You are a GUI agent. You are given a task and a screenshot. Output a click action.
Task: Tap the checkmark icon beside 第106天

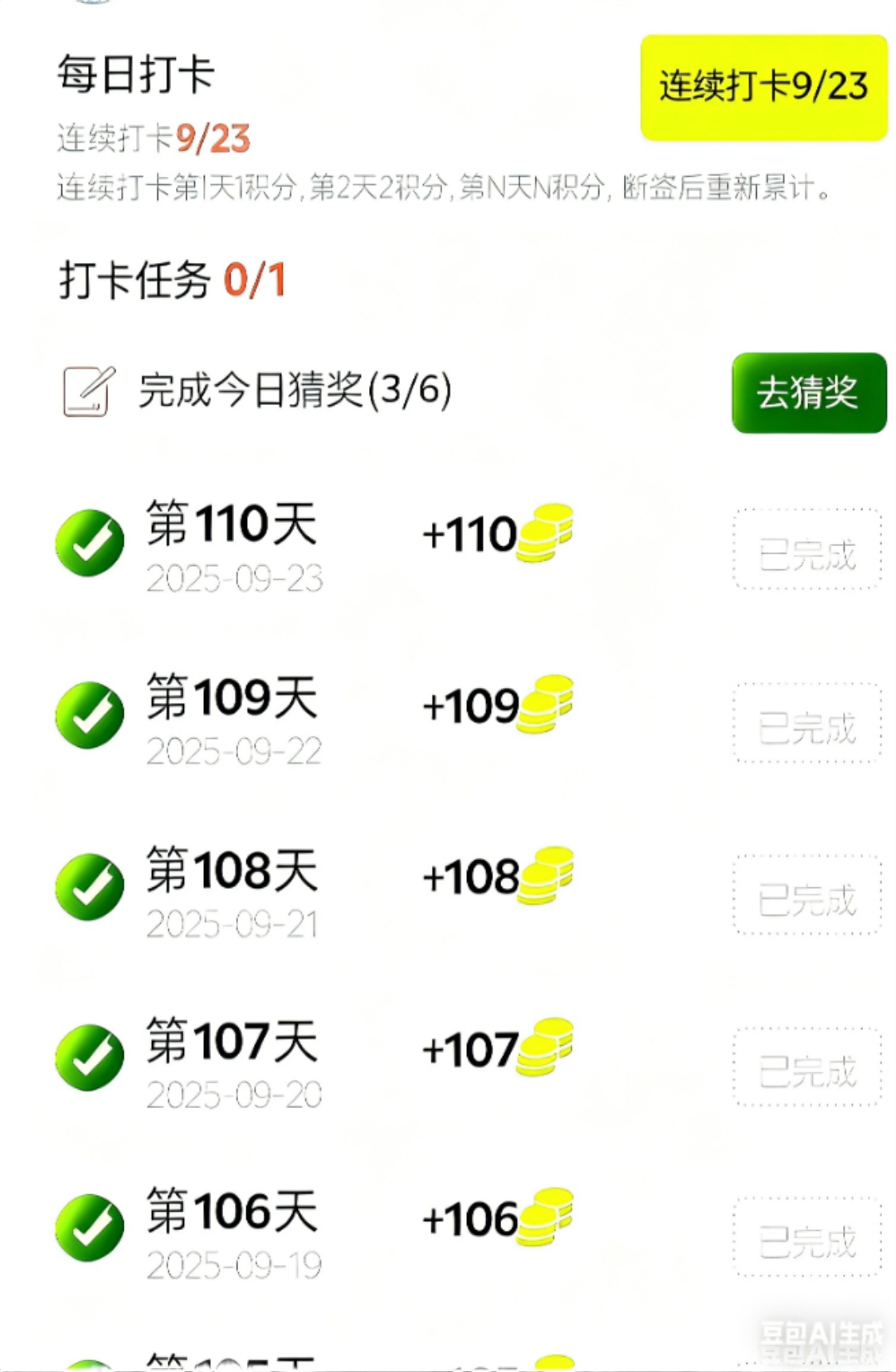(89, 1224)
